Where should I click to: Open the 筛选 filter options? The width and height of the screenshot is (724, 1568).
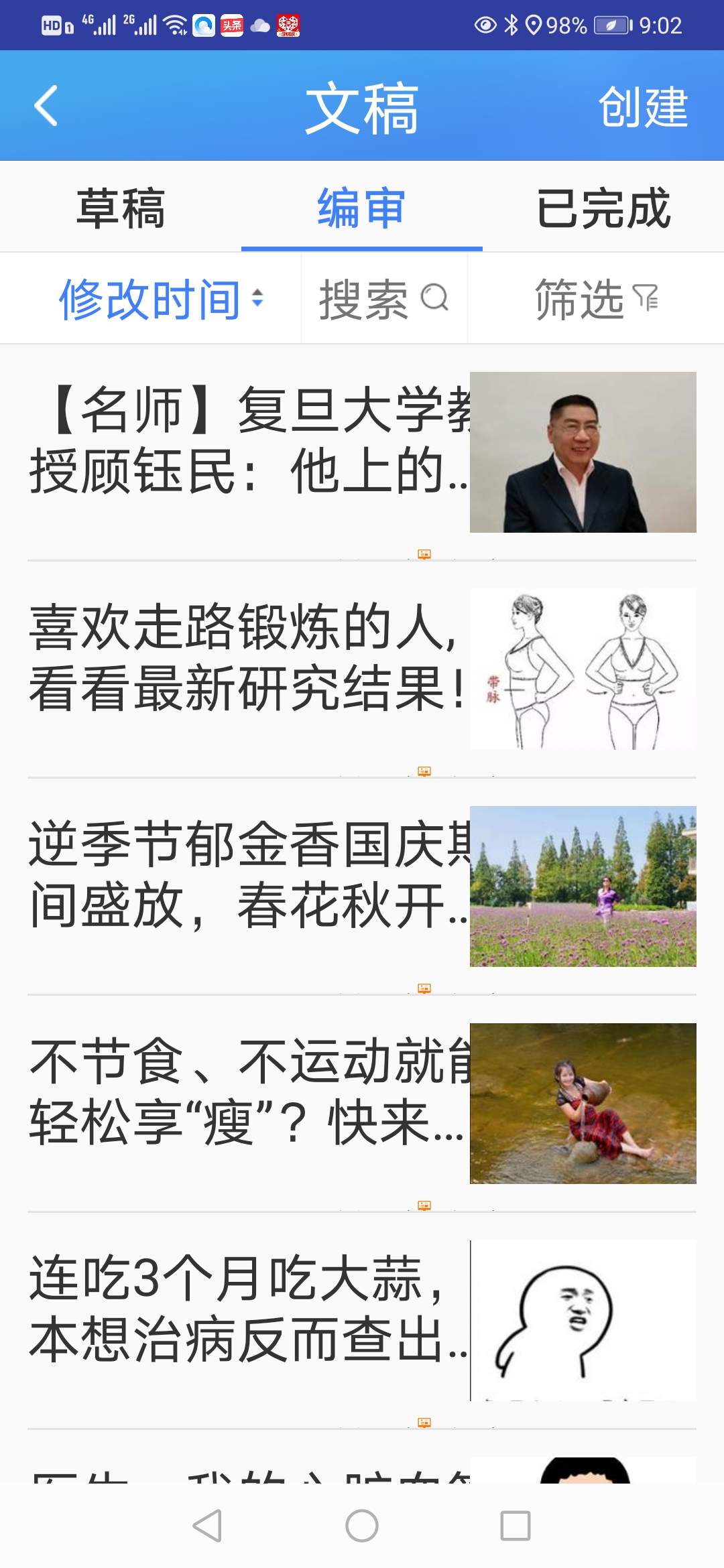click(595, 299)
